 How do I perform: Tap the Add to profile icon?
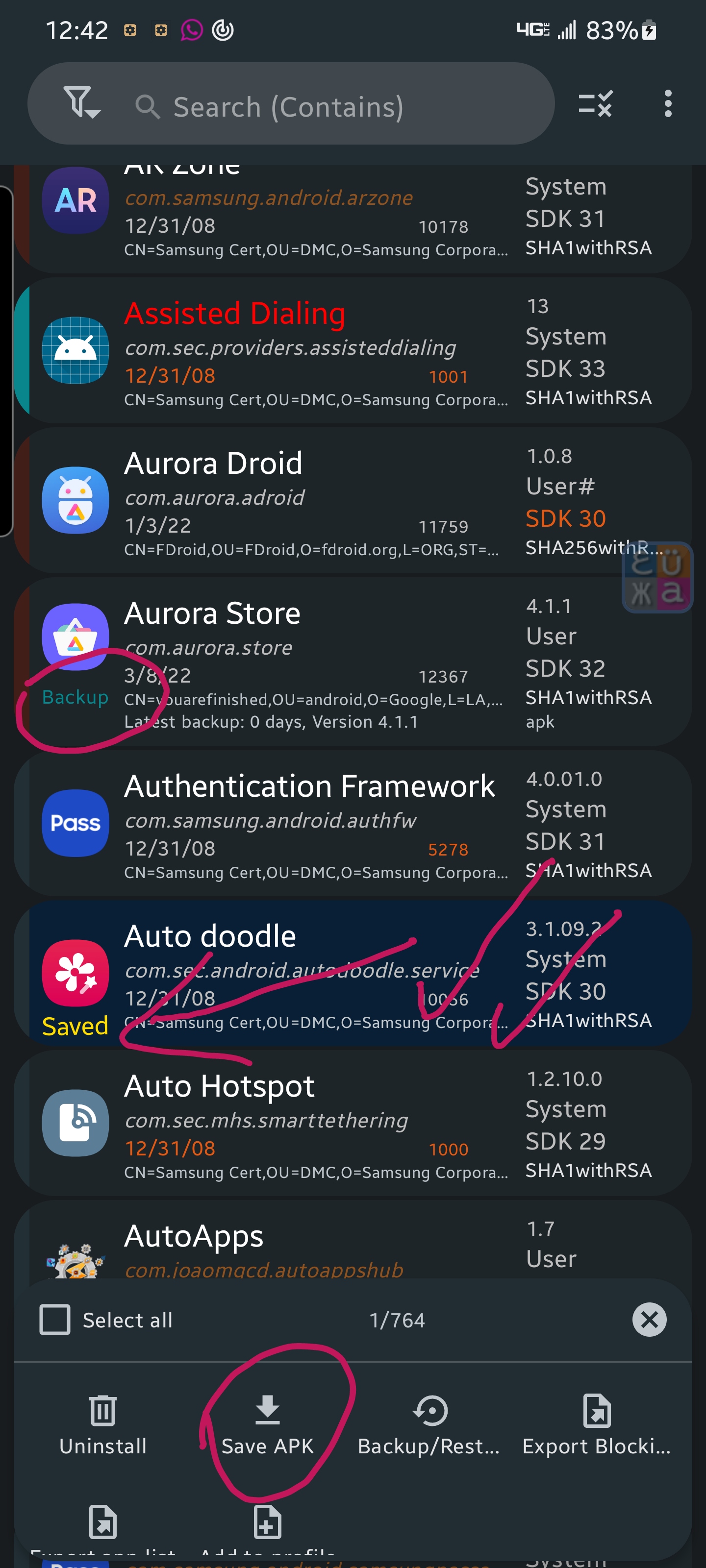(267, 1522)
